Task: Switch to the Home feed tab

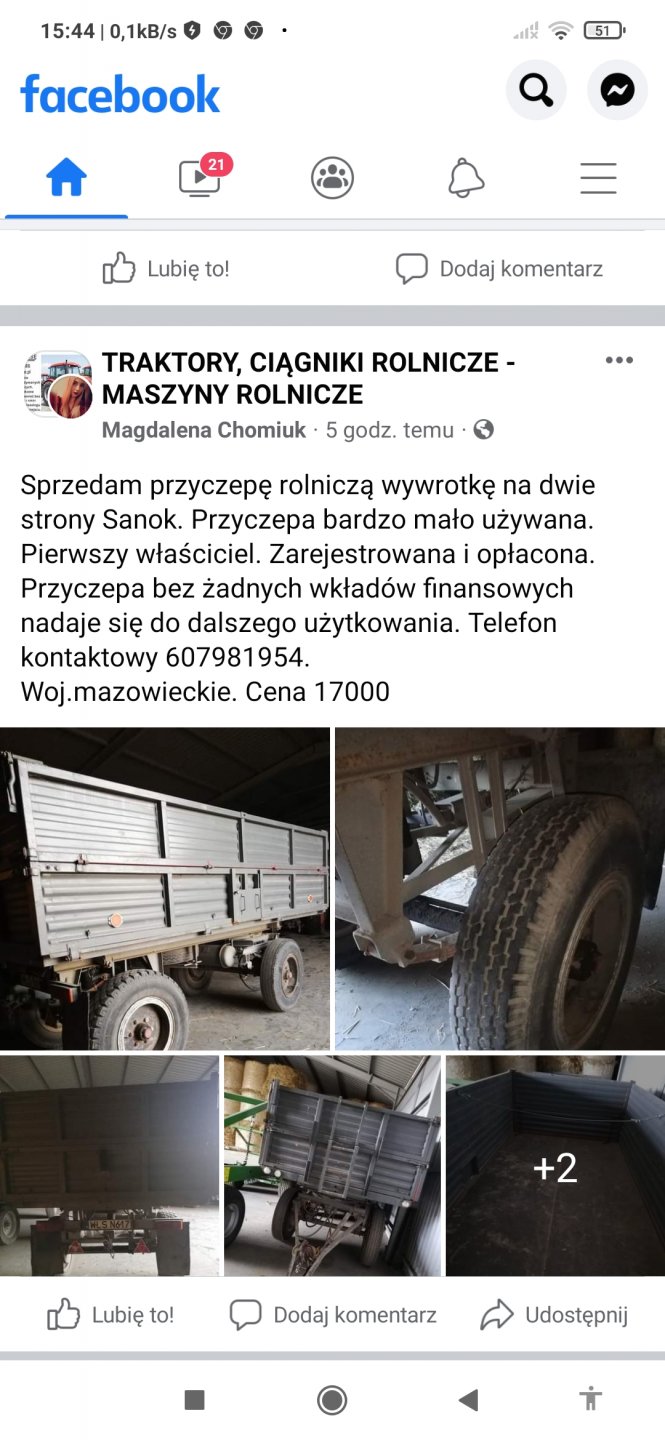Action: (x=67, y=179)
